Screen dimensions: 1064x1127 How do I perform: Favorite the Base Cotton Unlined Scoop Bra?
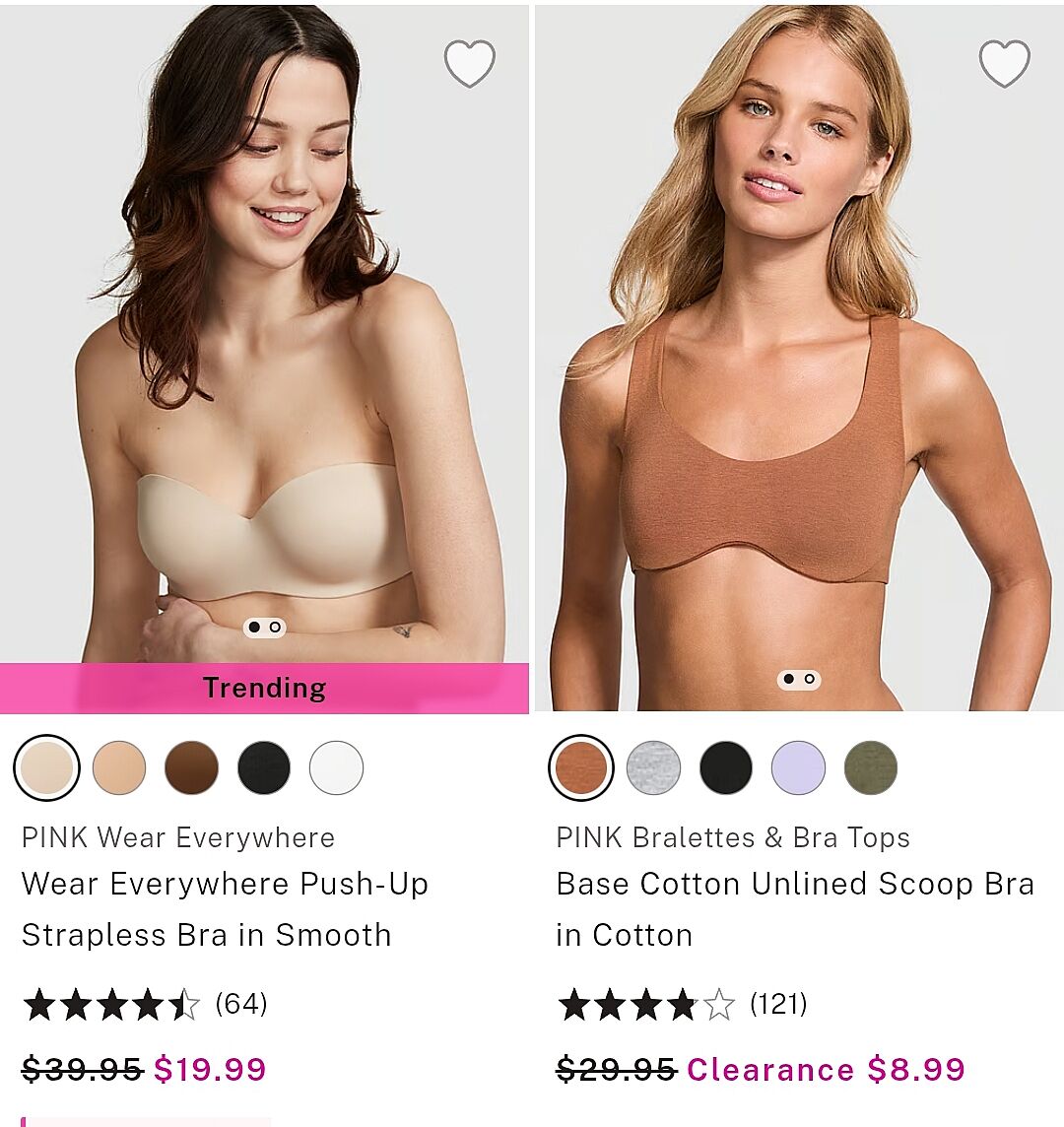(1004, 63)
